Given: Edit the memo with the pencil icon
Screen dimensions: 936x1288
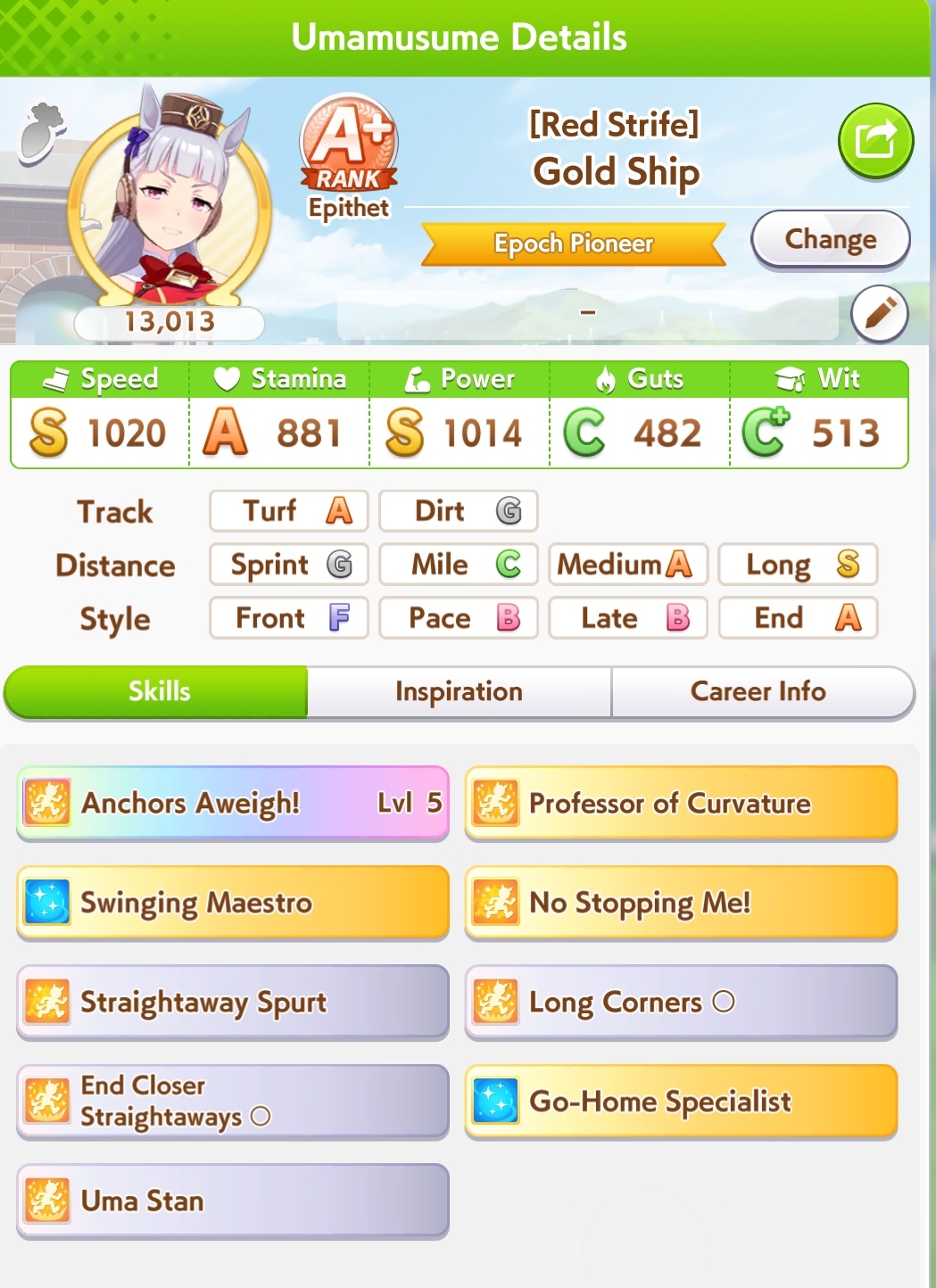Looking at the screenshot, I should point(879,313).
